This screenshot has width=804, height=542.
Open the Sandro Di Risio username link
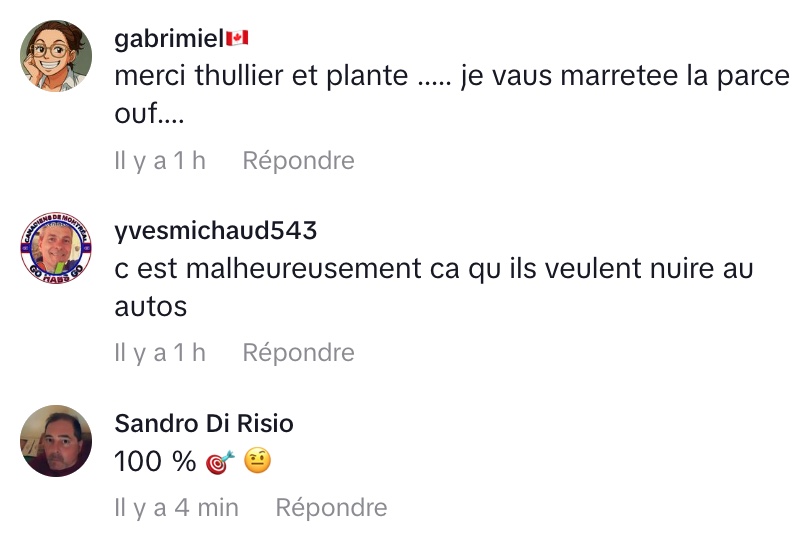pos(204,423)
